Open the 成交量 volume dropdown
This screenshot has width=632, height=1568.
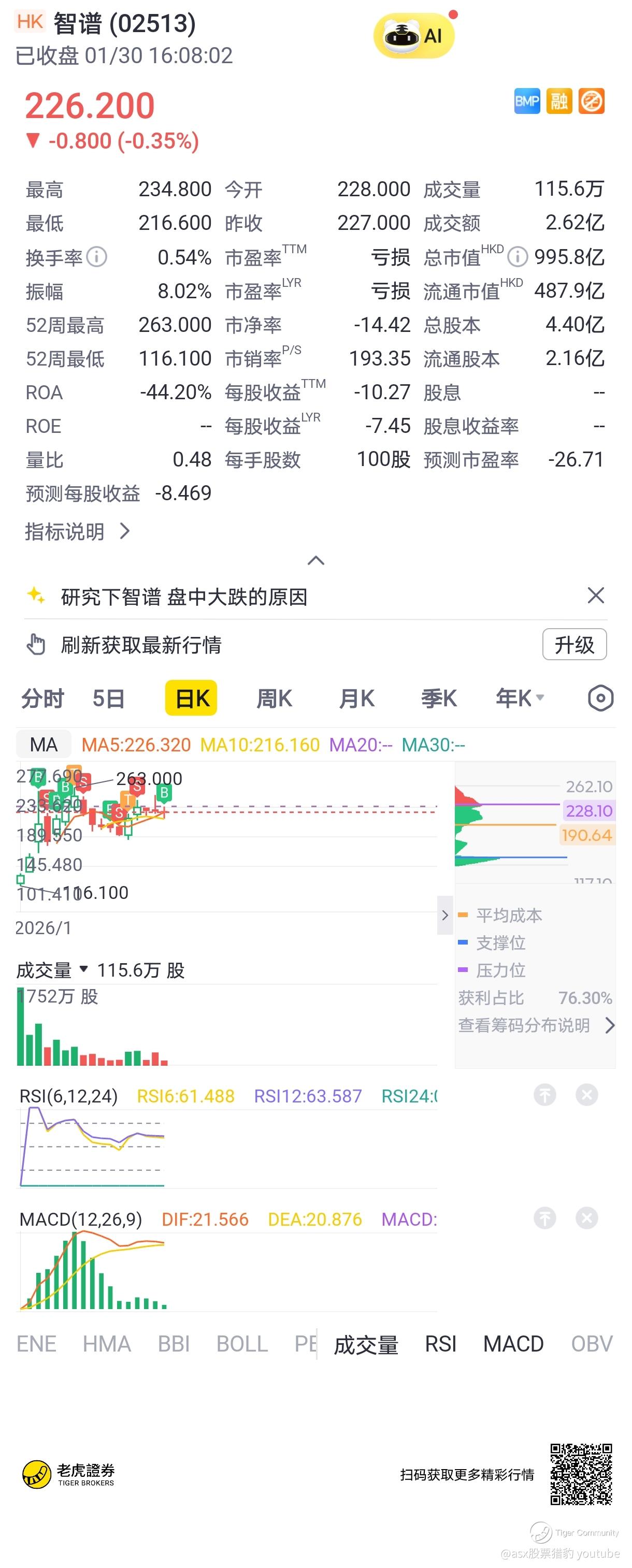[52, 970]
